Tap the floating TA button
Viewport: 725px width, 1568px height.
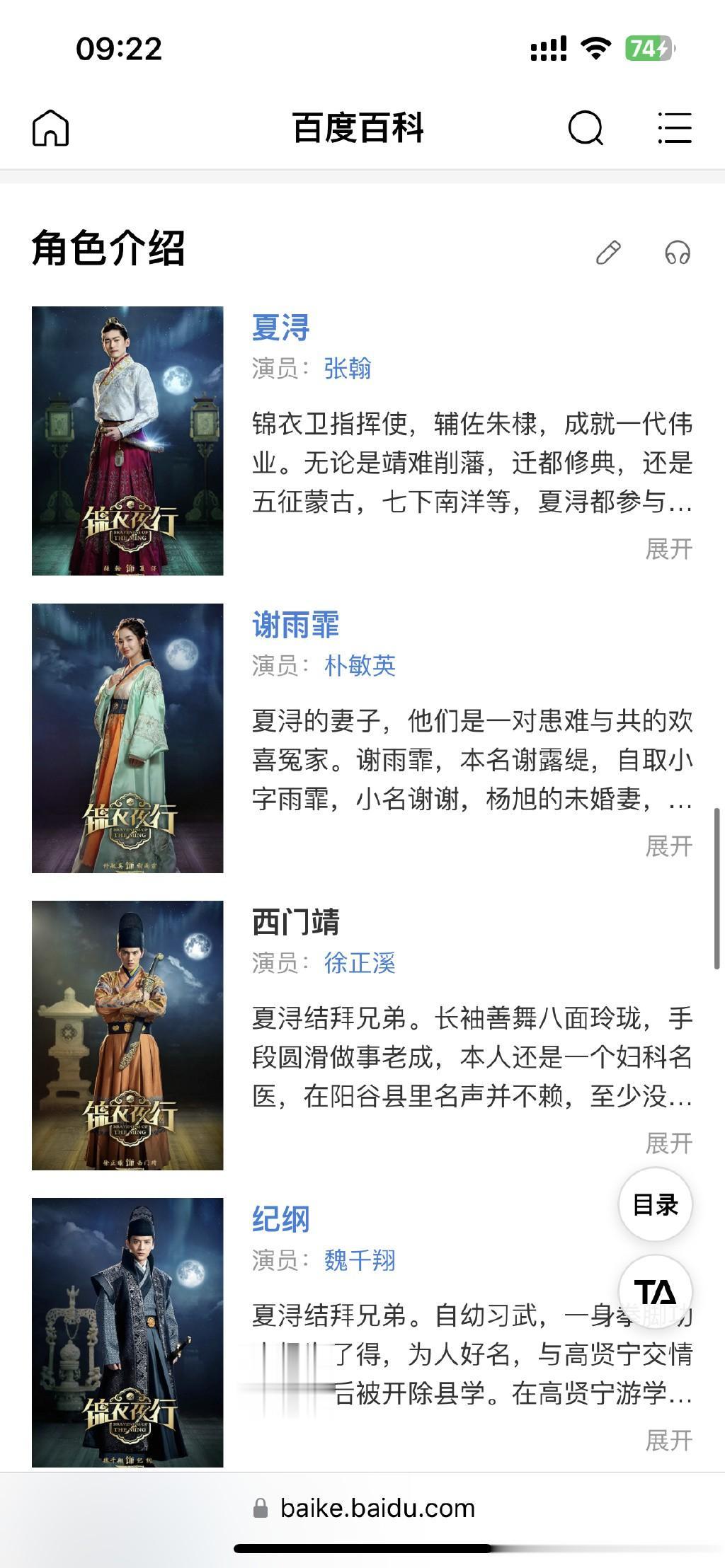click(x=656, y=1292)
